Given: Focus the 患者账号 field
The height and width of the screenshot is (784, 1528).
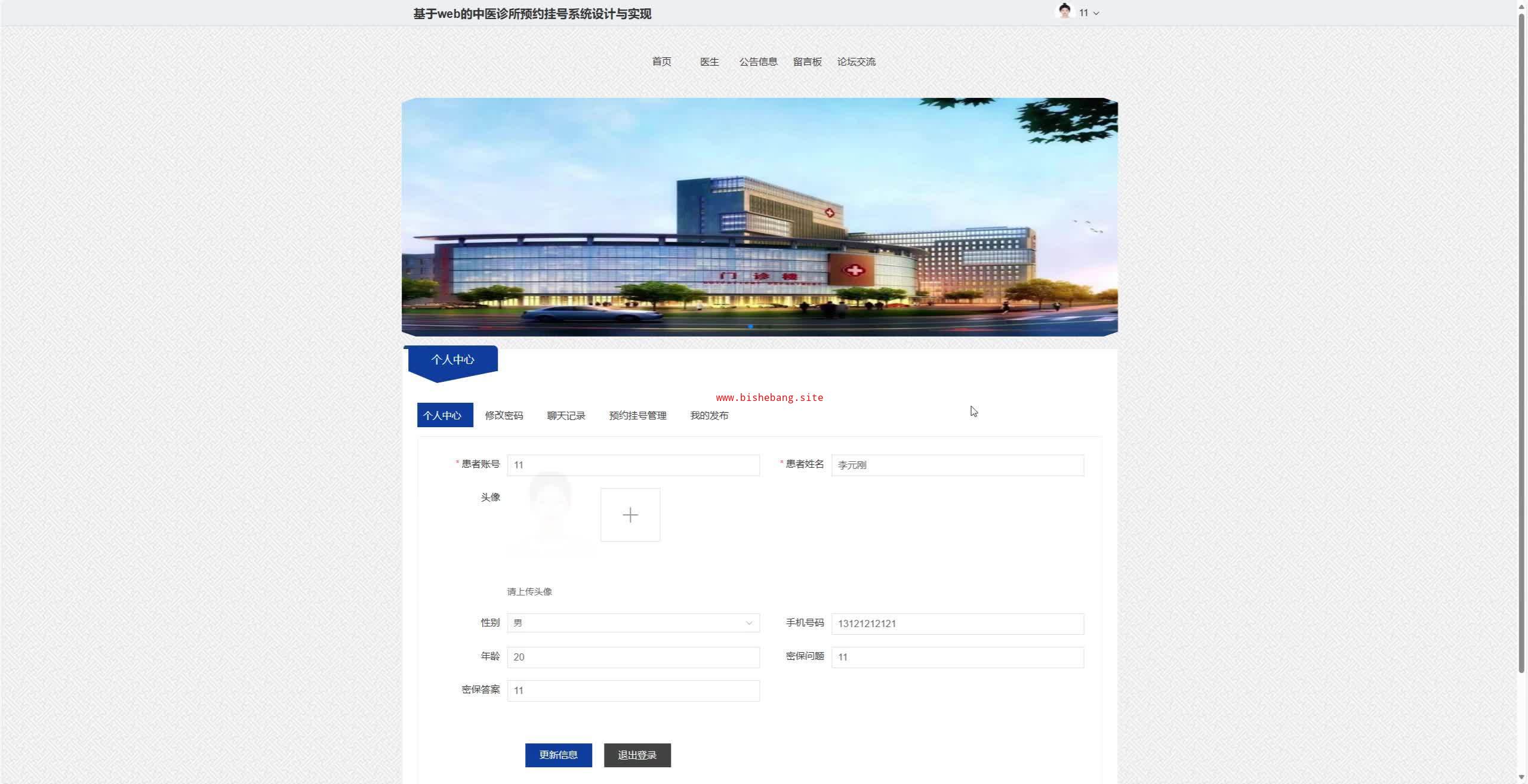Looking at the screenshot, I should click(633, 465).
